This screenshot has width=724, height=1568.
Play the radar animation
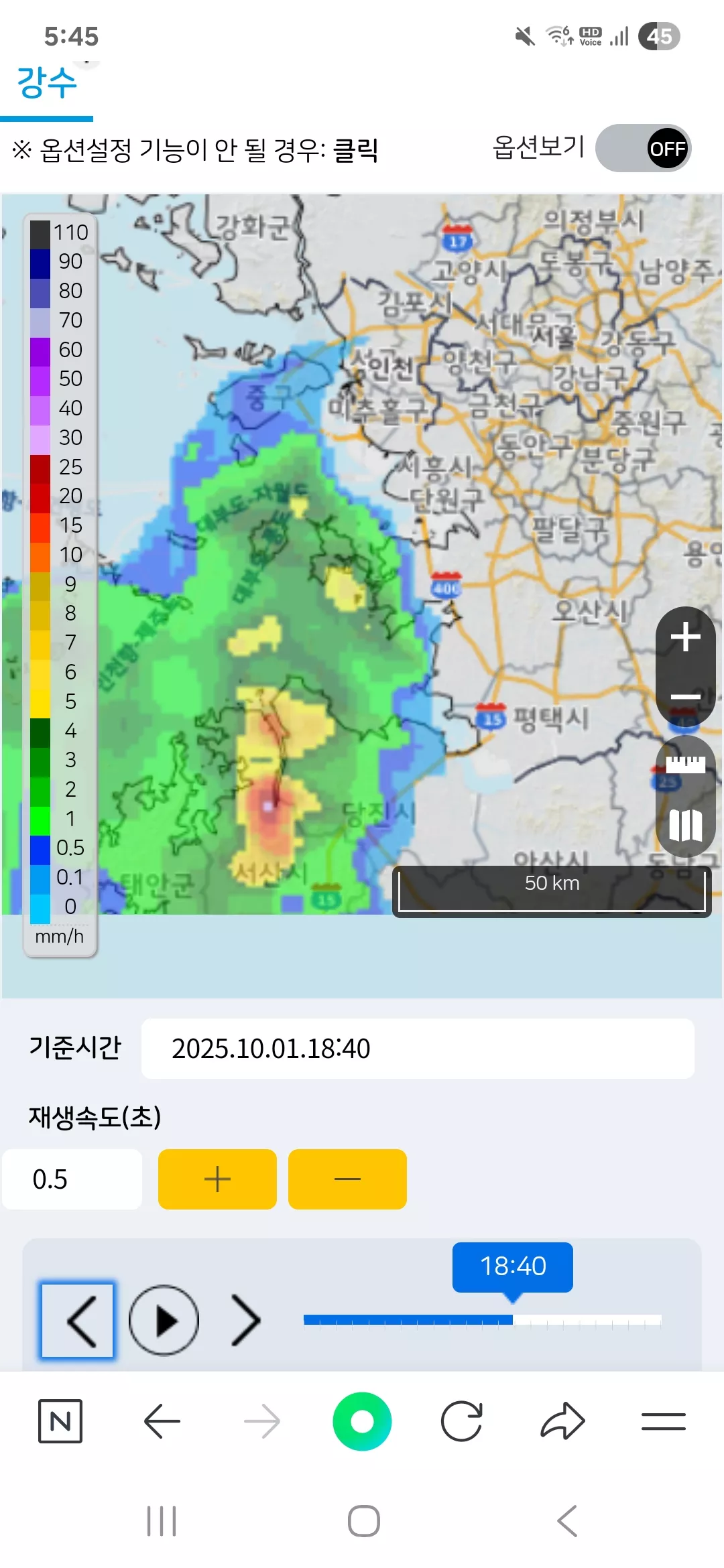[x=164, y=1321]
